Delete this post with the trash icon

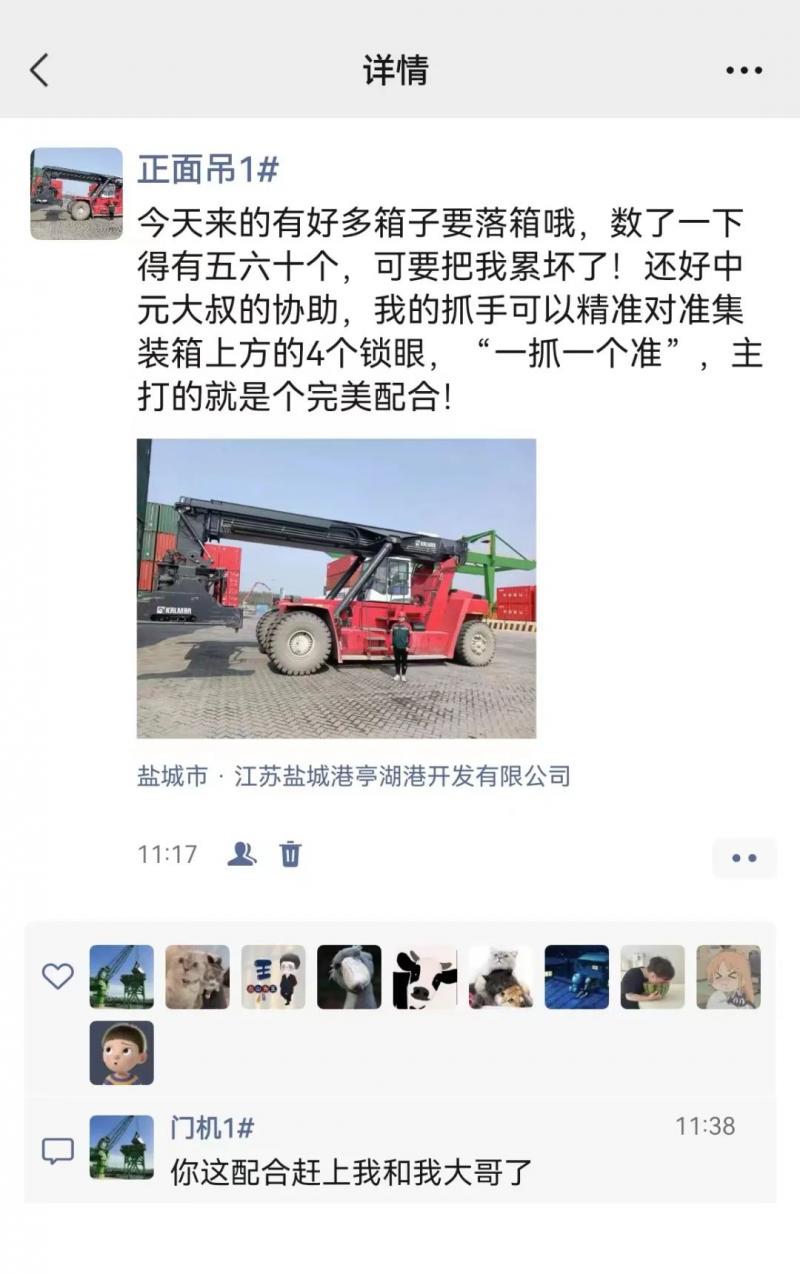pos(290,854)
